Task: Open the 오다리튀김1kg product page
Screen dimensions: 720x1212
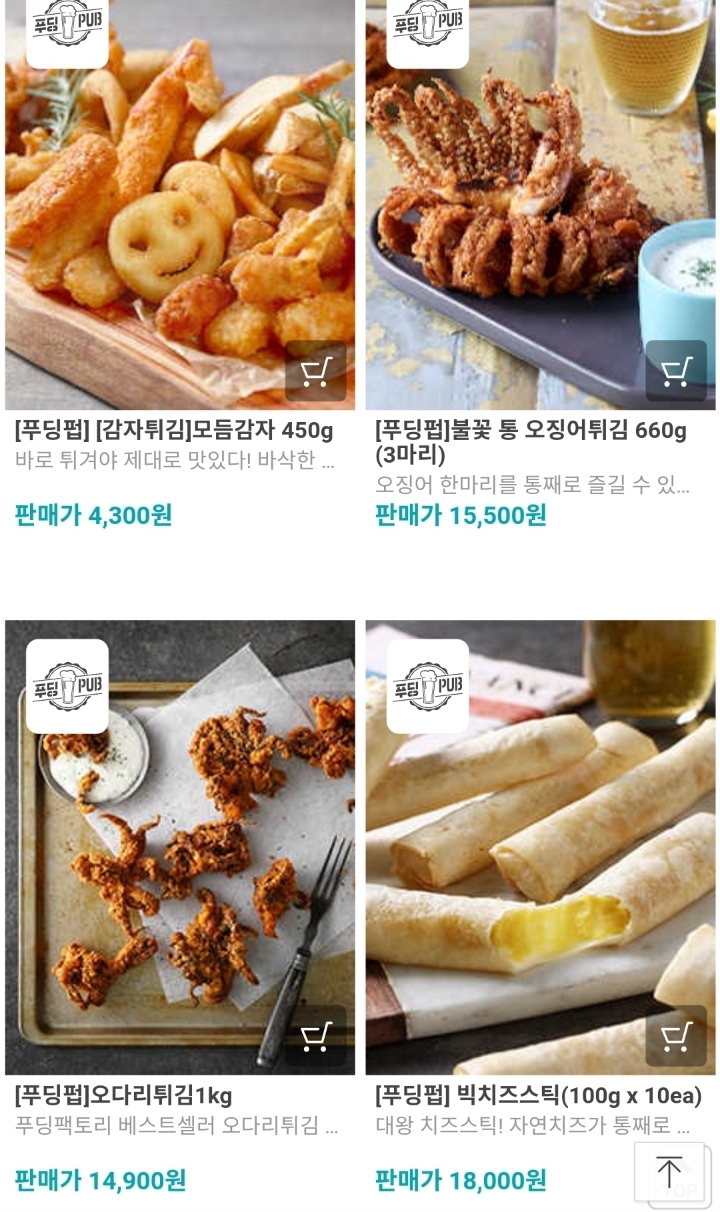Action: [124, 1095]
